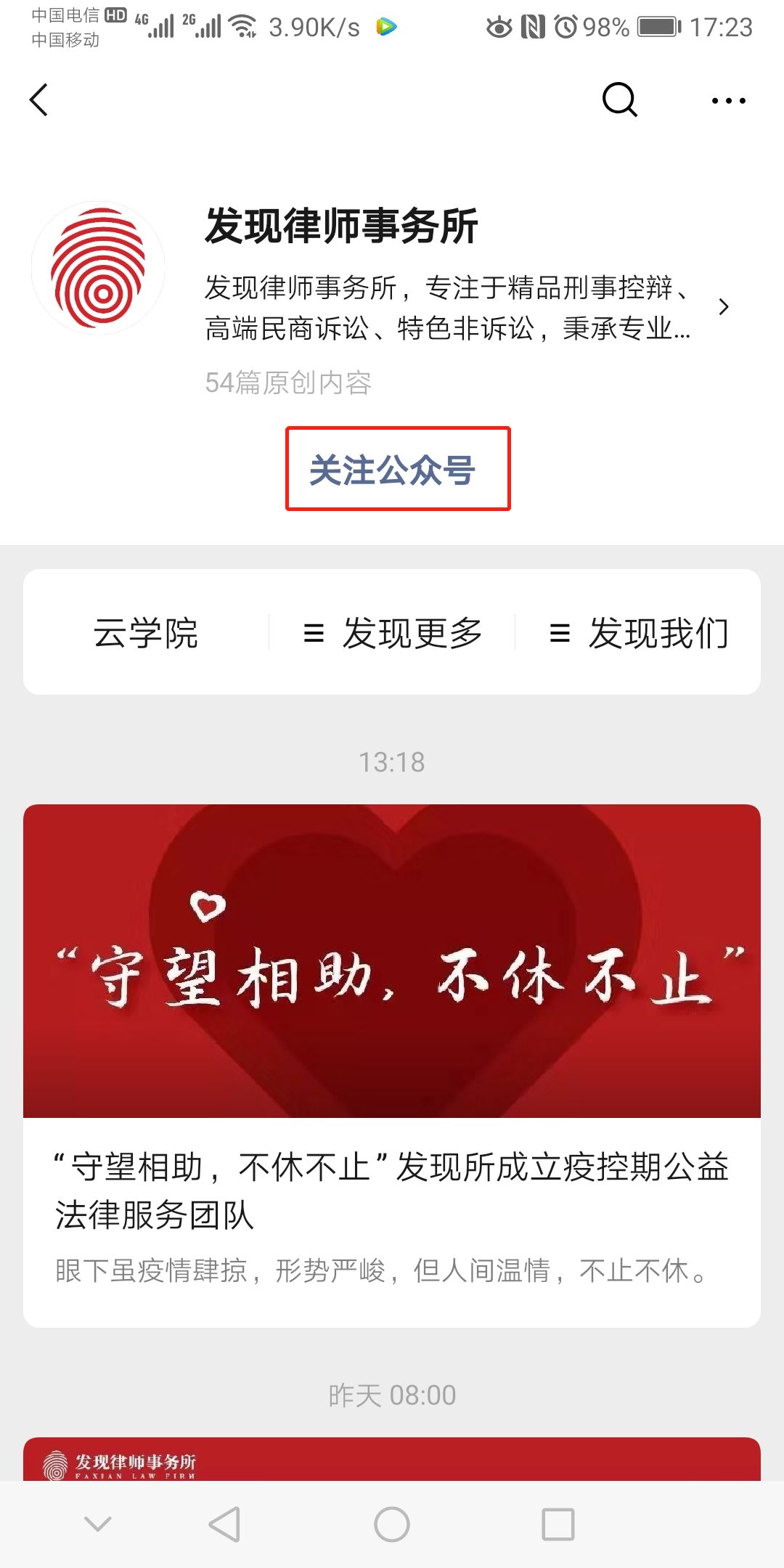Open the recent apps overview
The height and width of the screenshot is (1568, 784).
(x=558, y=1524)
